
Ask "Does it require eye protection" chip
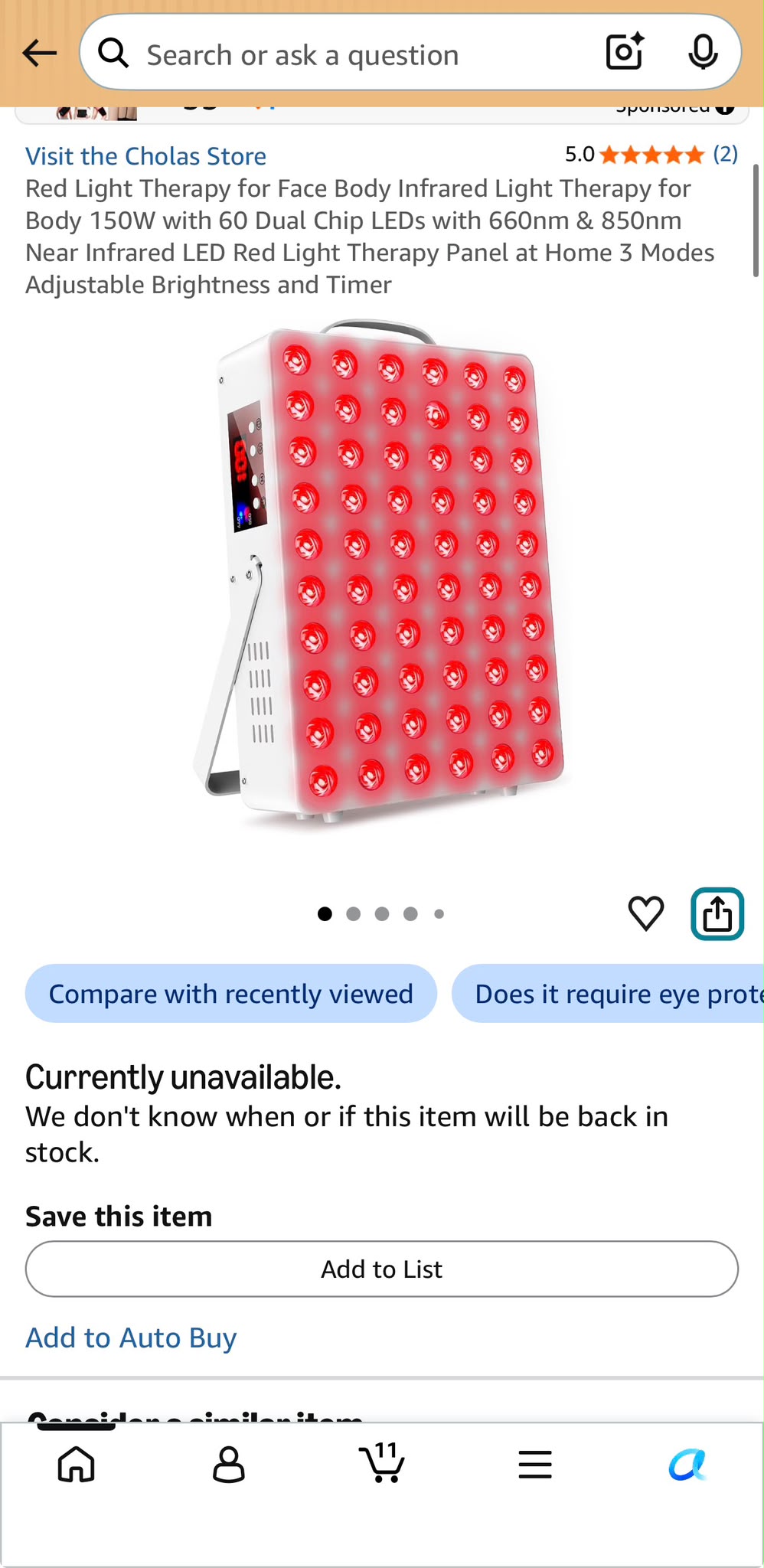pos(608,994)
